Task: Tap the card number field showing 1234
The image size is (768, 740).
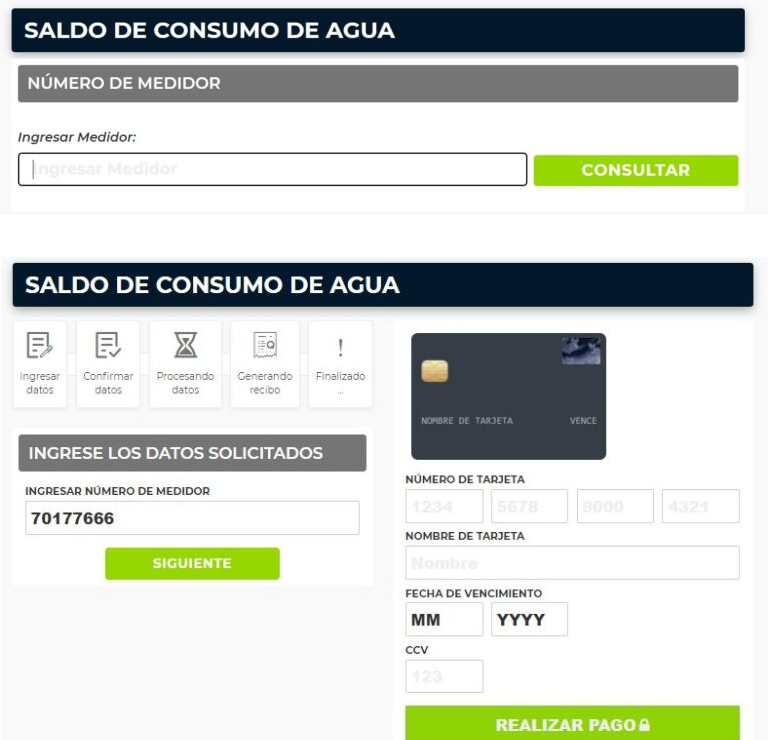Action: pyautogui.click(x=444, y=506)
